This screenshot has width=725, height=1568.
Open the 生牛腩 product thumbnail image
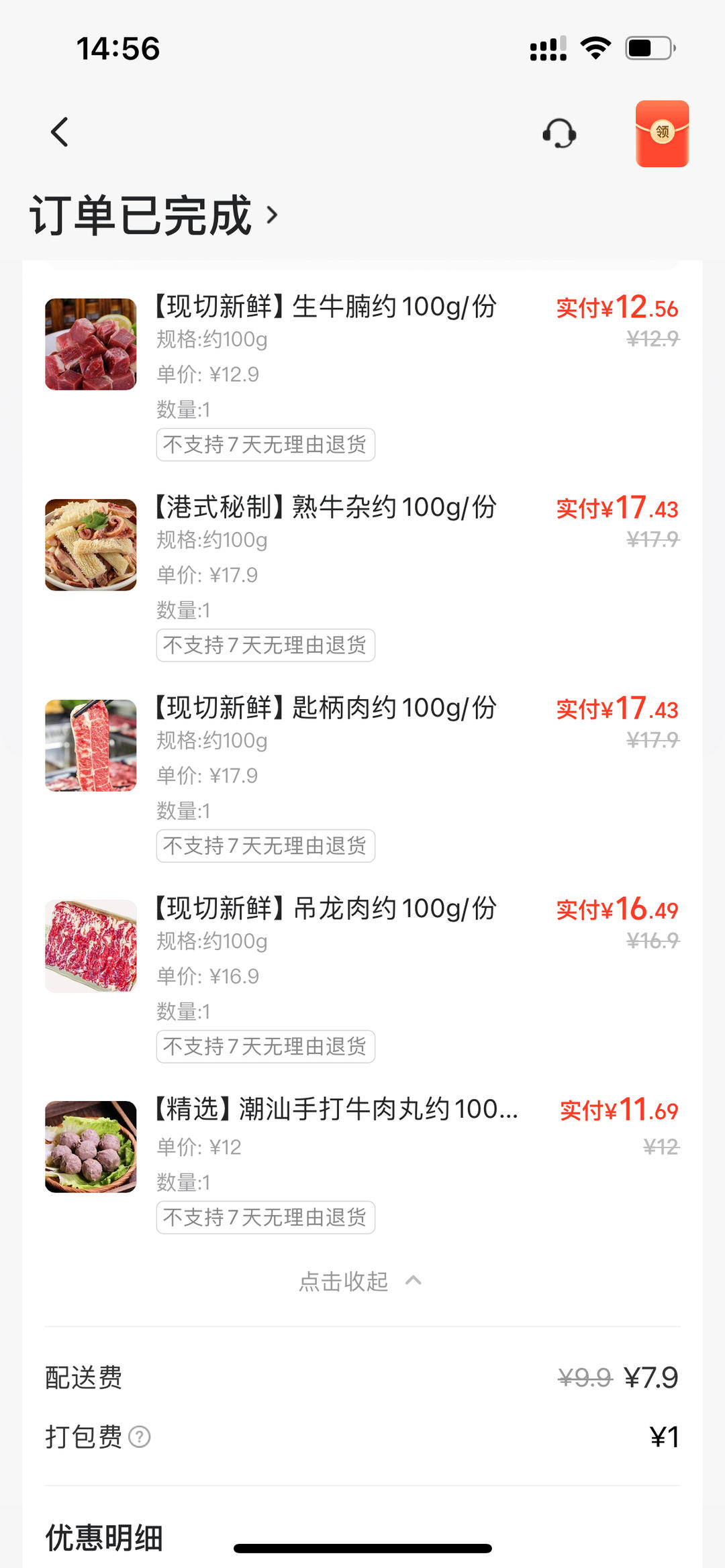[x=91, y=344]
